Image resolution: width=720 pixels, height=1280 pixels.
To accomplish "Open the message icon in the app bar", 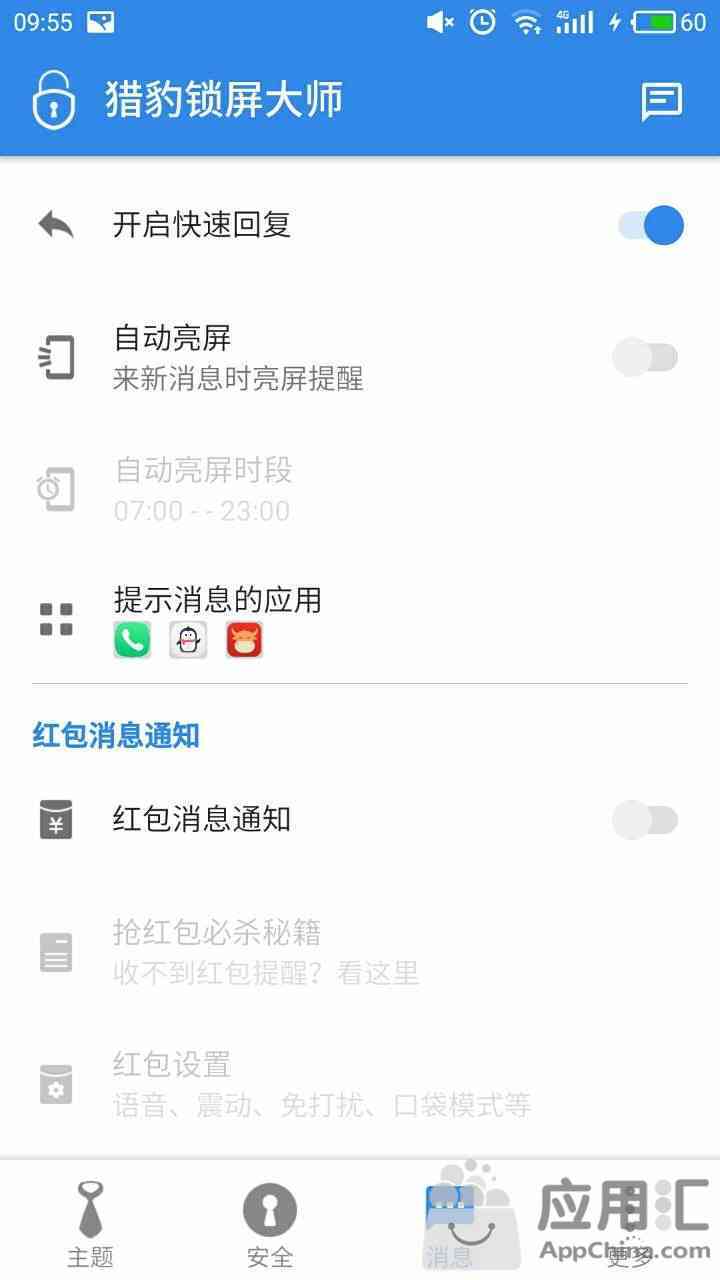I will click(x=661, y=101).
